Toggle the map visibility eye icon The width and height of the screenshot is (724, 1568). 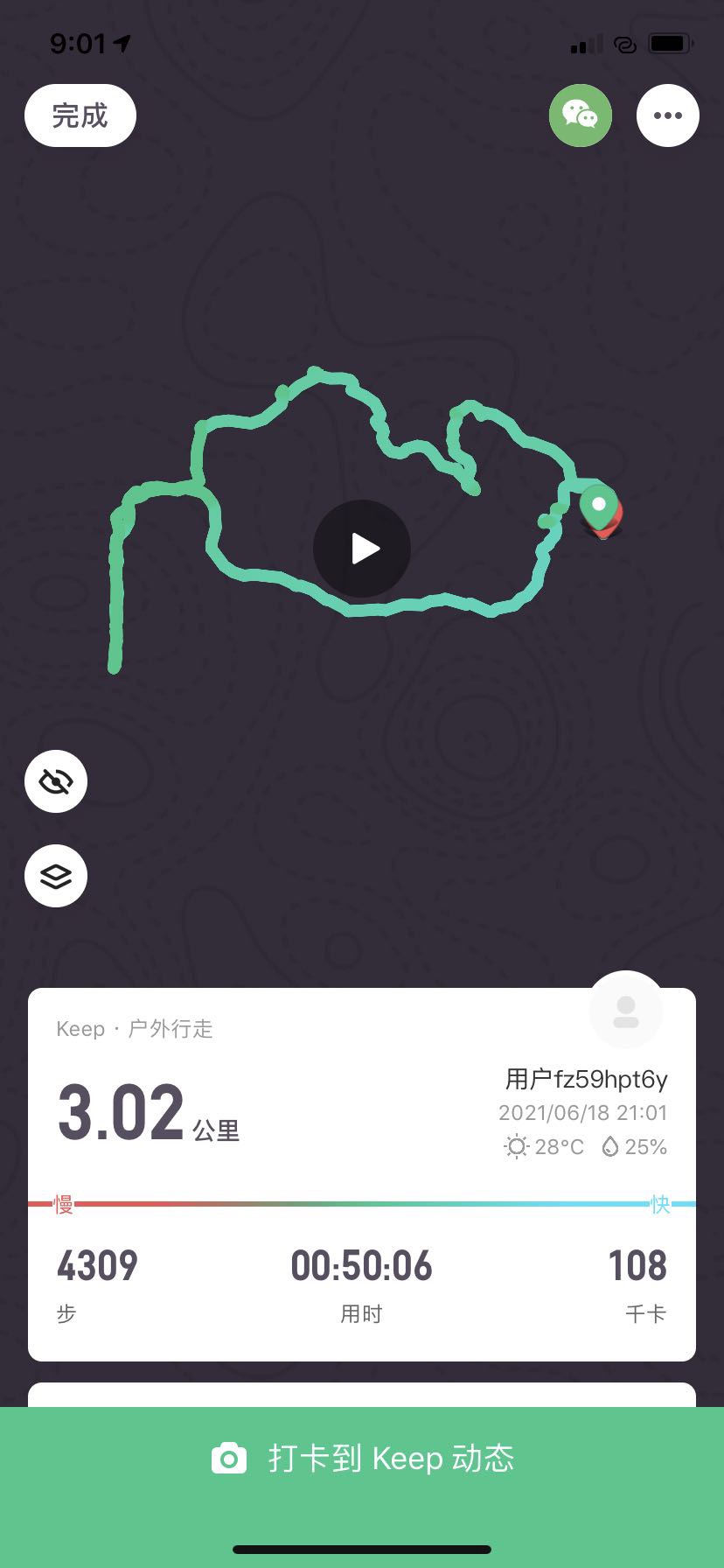tap(56, 781)
